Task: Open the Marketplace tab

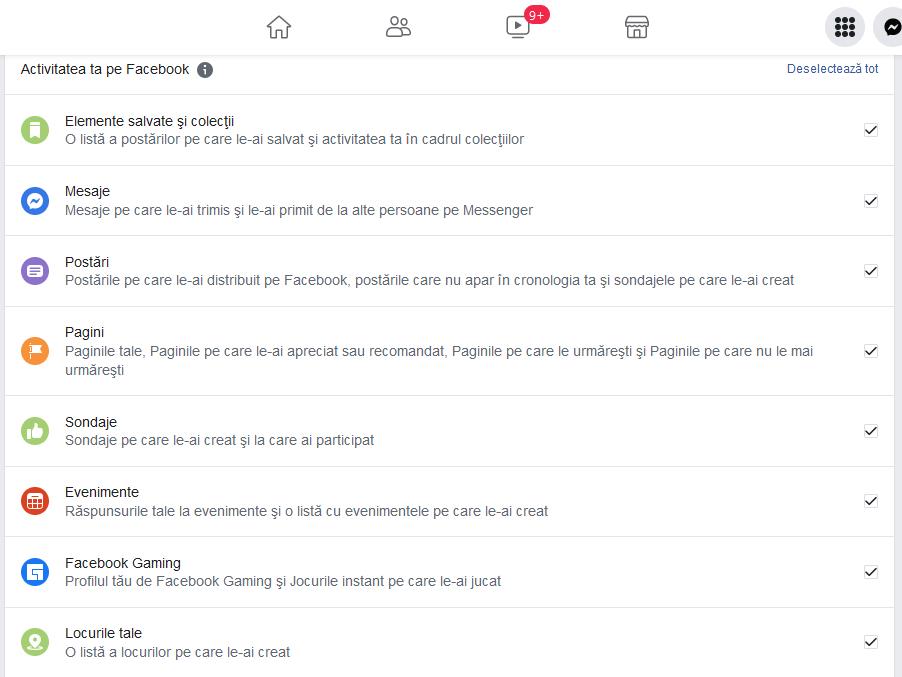Action: point(637,27)
